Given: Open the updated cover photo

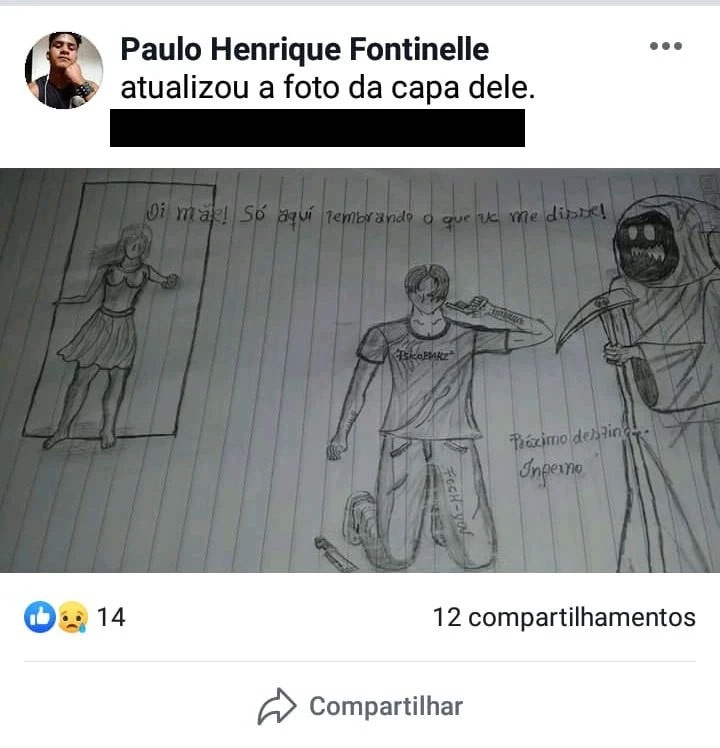Looking at the screenshot, I should [360, 370].
